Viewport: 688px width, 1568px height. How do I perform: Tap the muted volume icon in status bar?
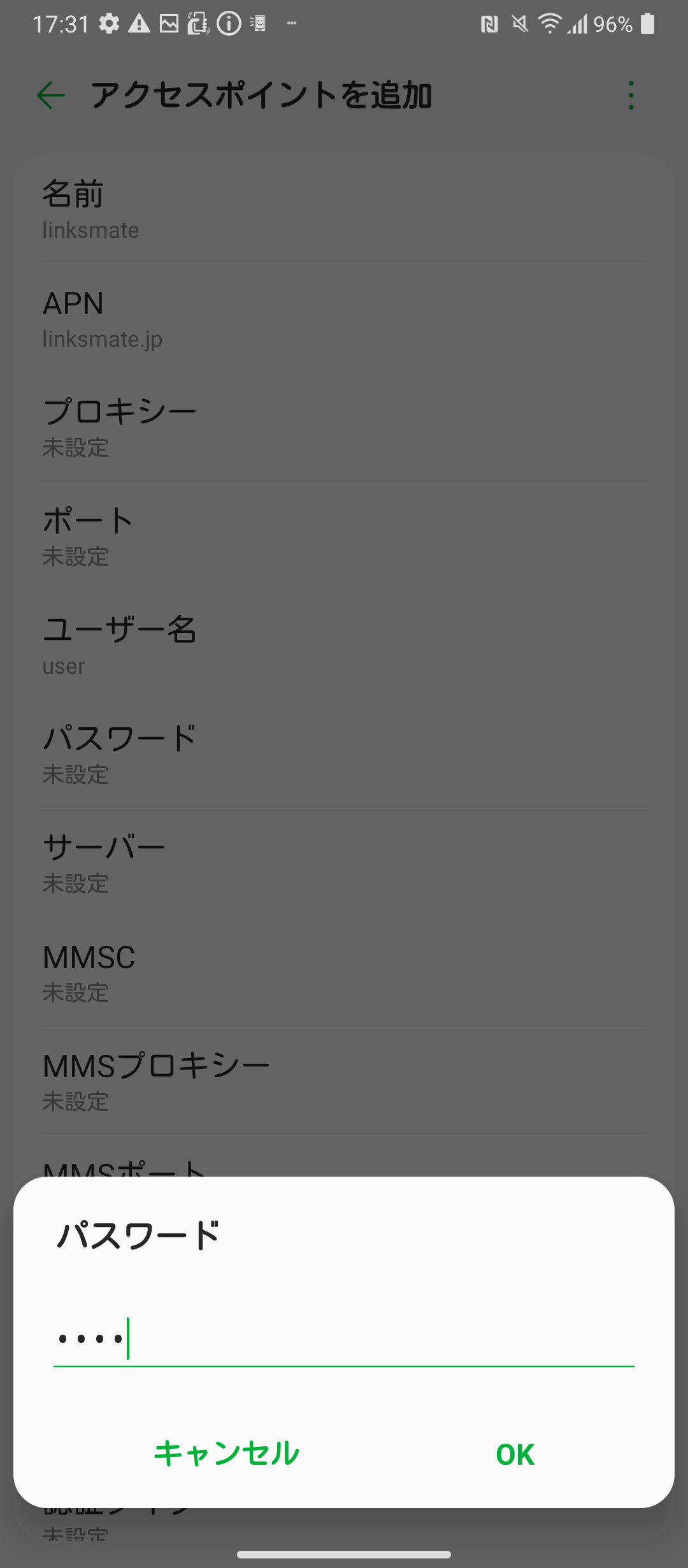coord(518,24)
